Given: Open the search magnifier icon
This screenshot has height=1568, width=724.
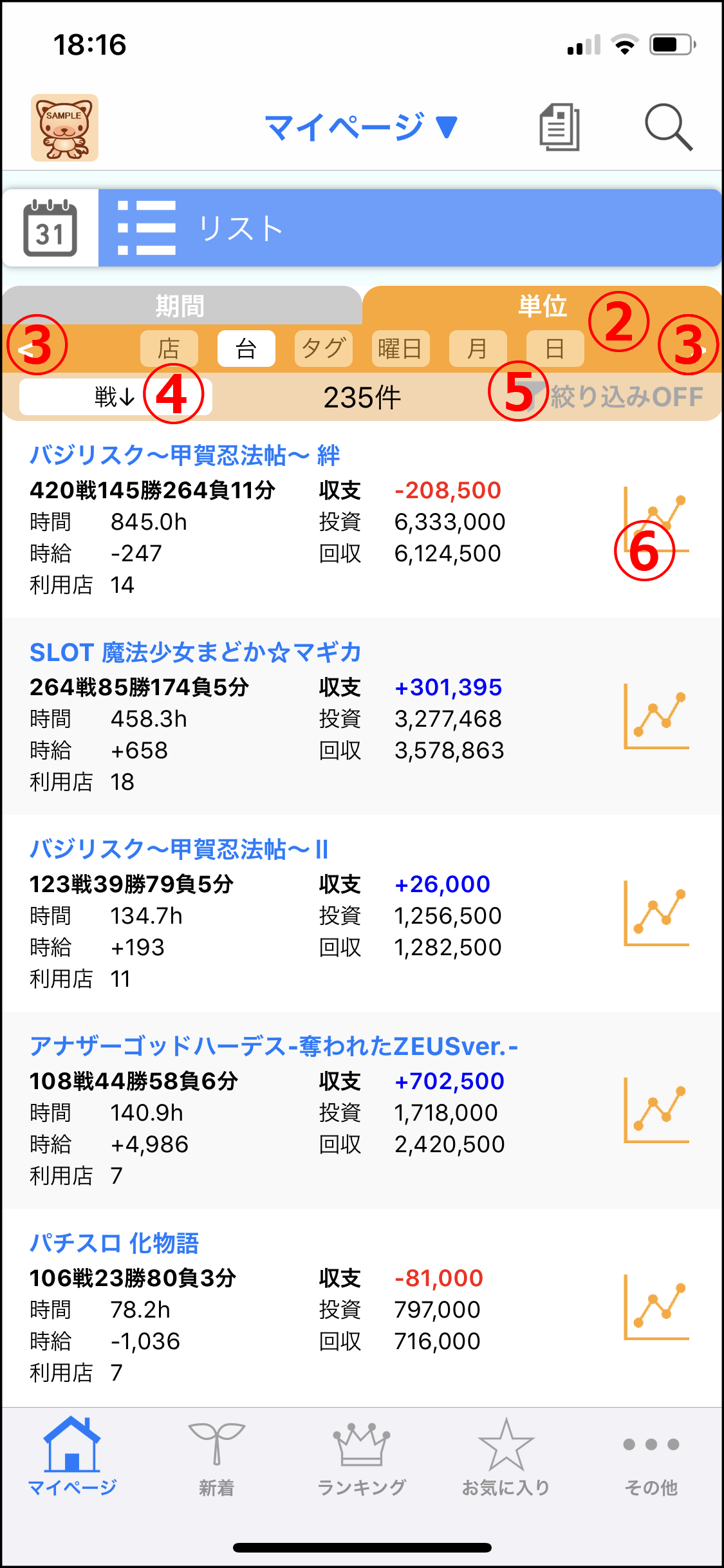Looking at the screenshot, I should pyautogui.click(x=669, y=127).
